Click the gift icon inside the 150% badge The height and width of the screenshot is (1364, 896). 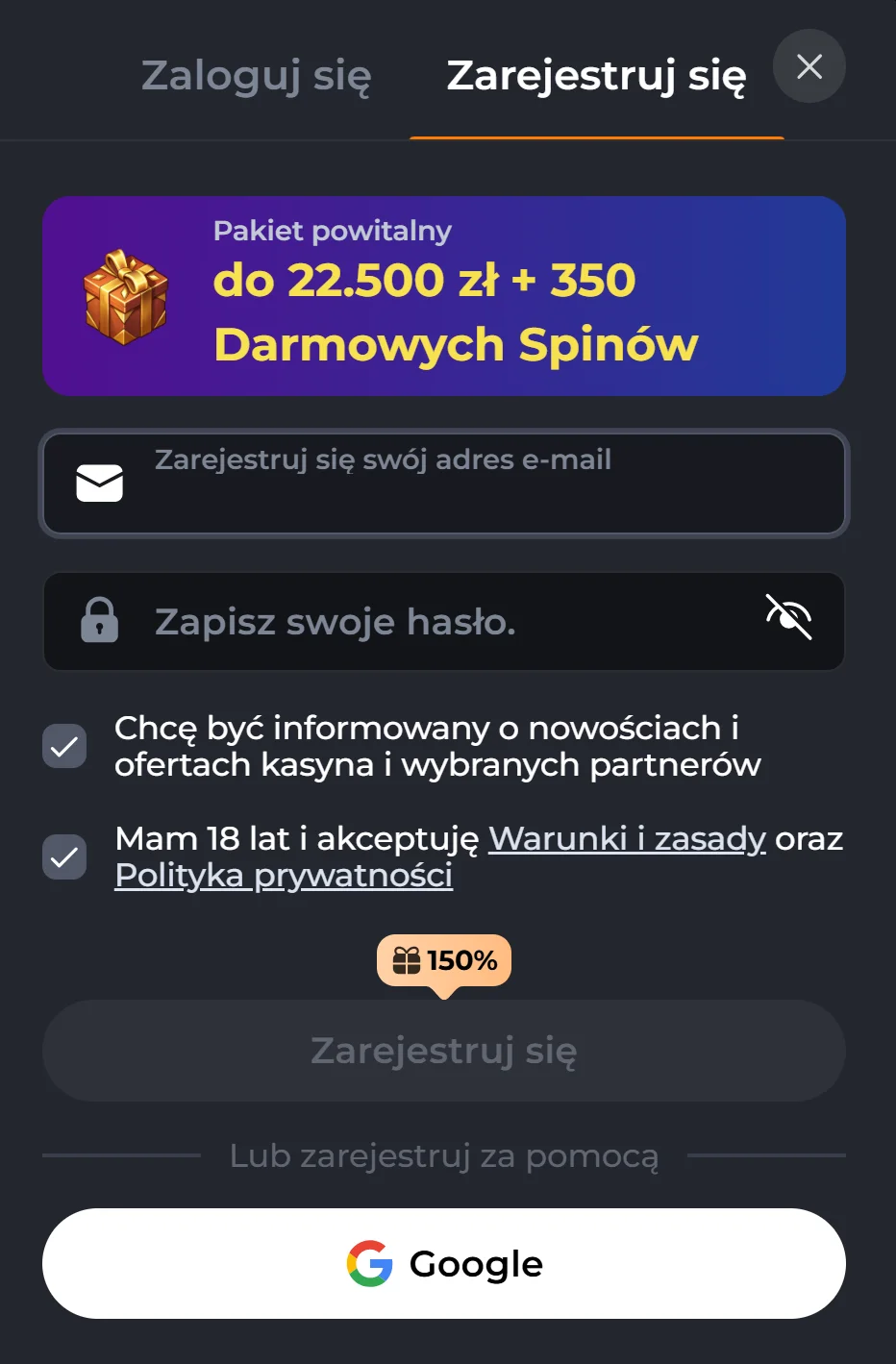[x=408, y=959]
